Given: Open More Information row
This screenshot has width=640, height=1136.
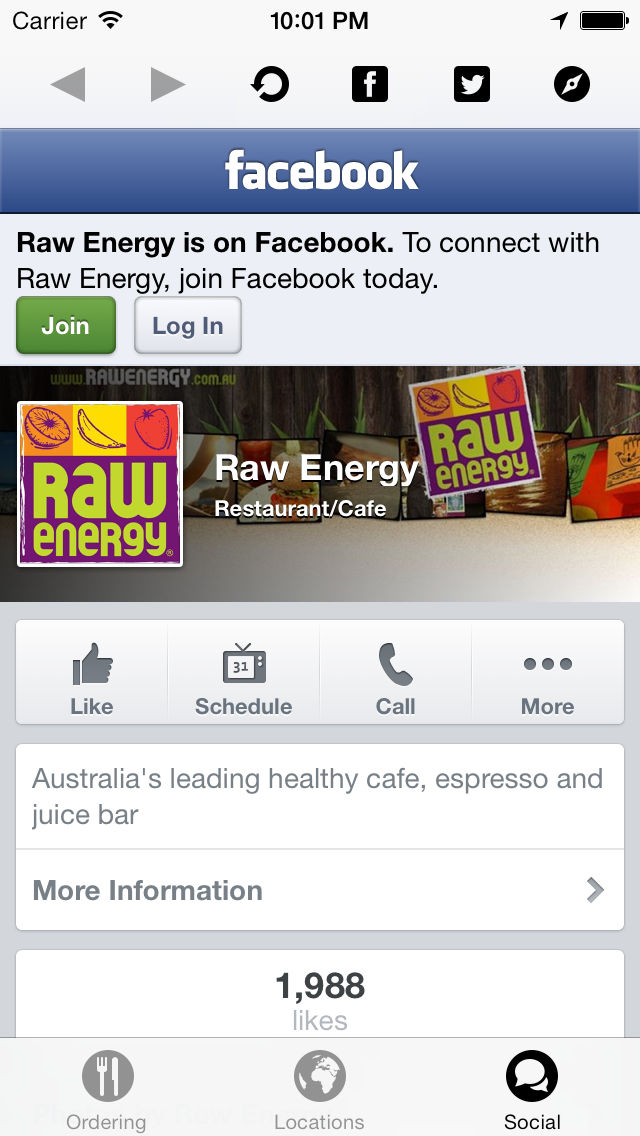Looking at the screenshot, I should pyautogui.click(x=320, y=890).
